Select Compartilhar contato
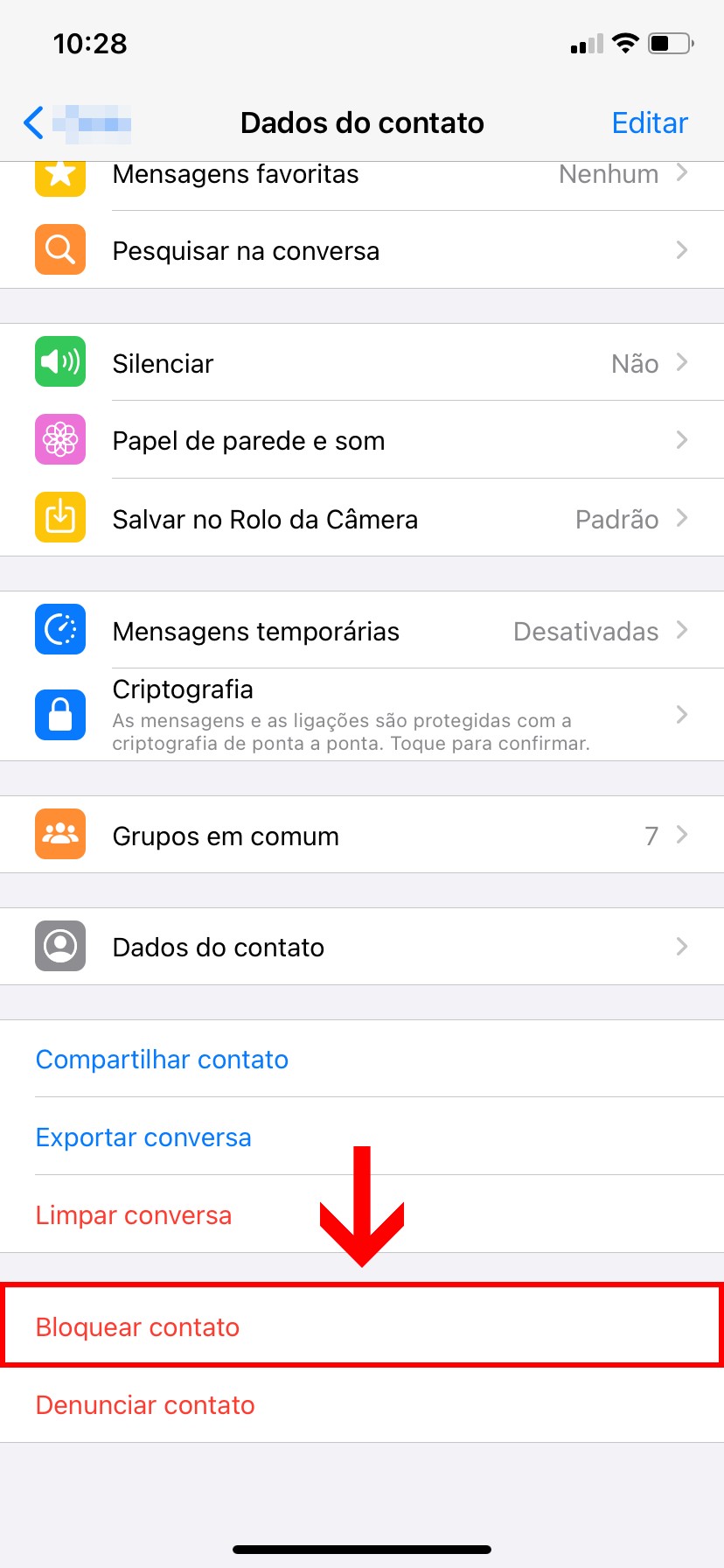Screen dimensions: 724x1568 (x=163, y=1060)
